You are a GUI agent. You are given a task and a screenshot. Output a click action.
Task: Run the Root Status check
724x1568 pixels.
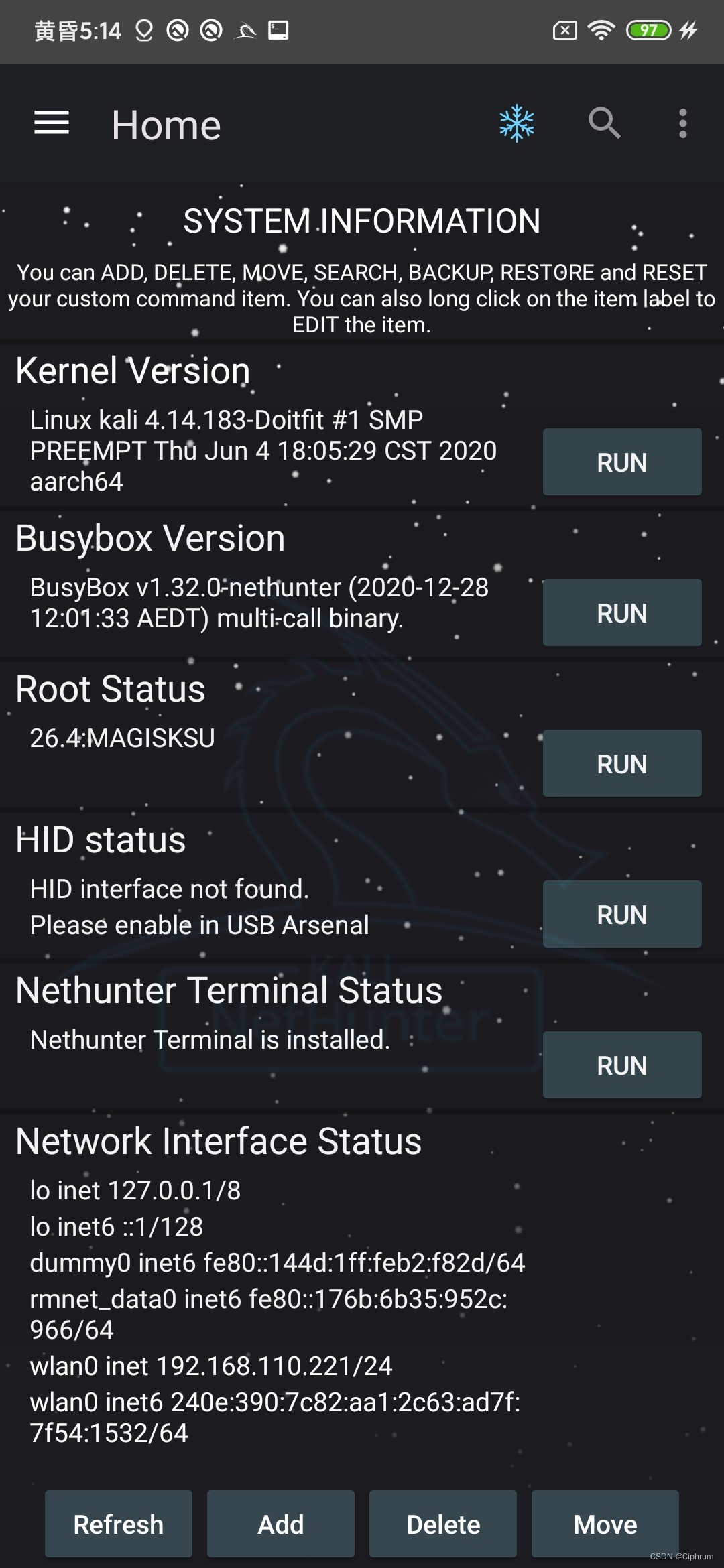click(621, 764)
